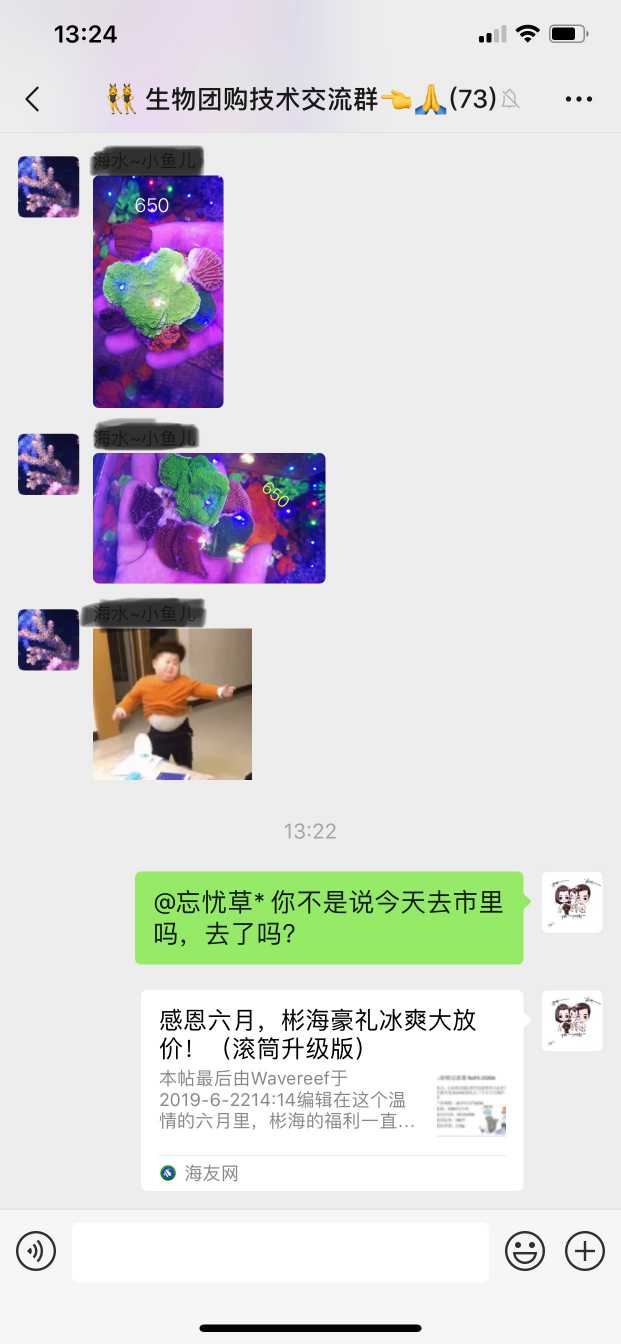Open the emoji picker
Viewport: 621px width, 1344px height.
tap(524, 1251)
